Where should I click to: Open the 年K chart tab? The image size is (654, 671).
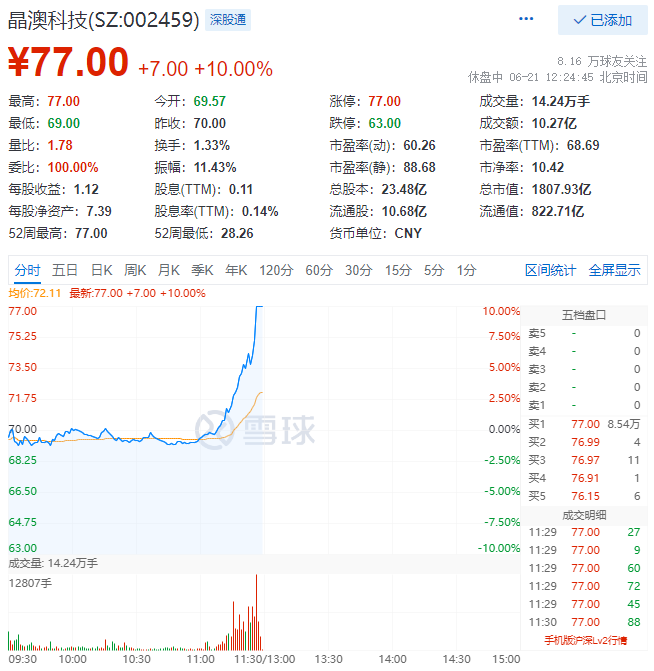pyautogui.click(x=236, y=270)
